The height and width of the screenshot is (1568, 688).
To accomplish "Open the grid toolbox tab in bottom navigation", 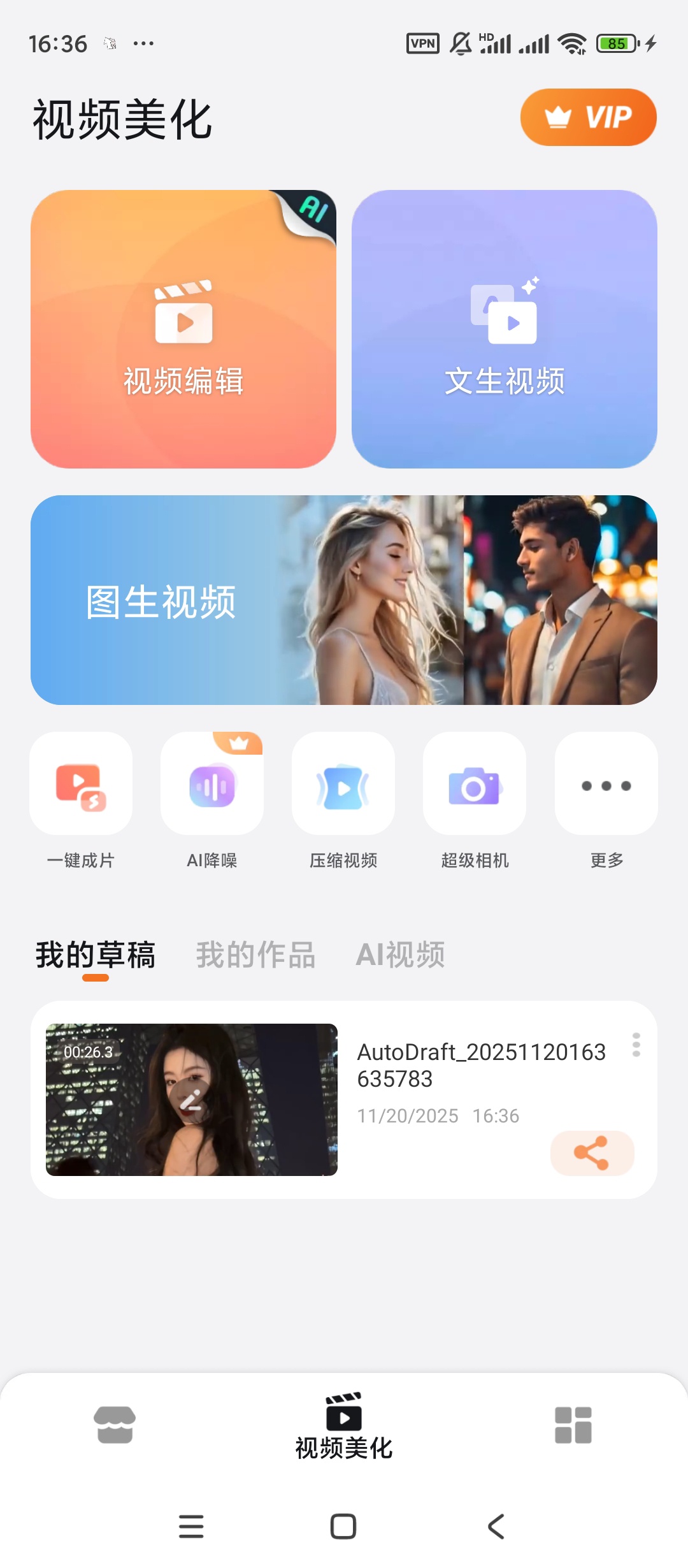I will point(573,1425).
